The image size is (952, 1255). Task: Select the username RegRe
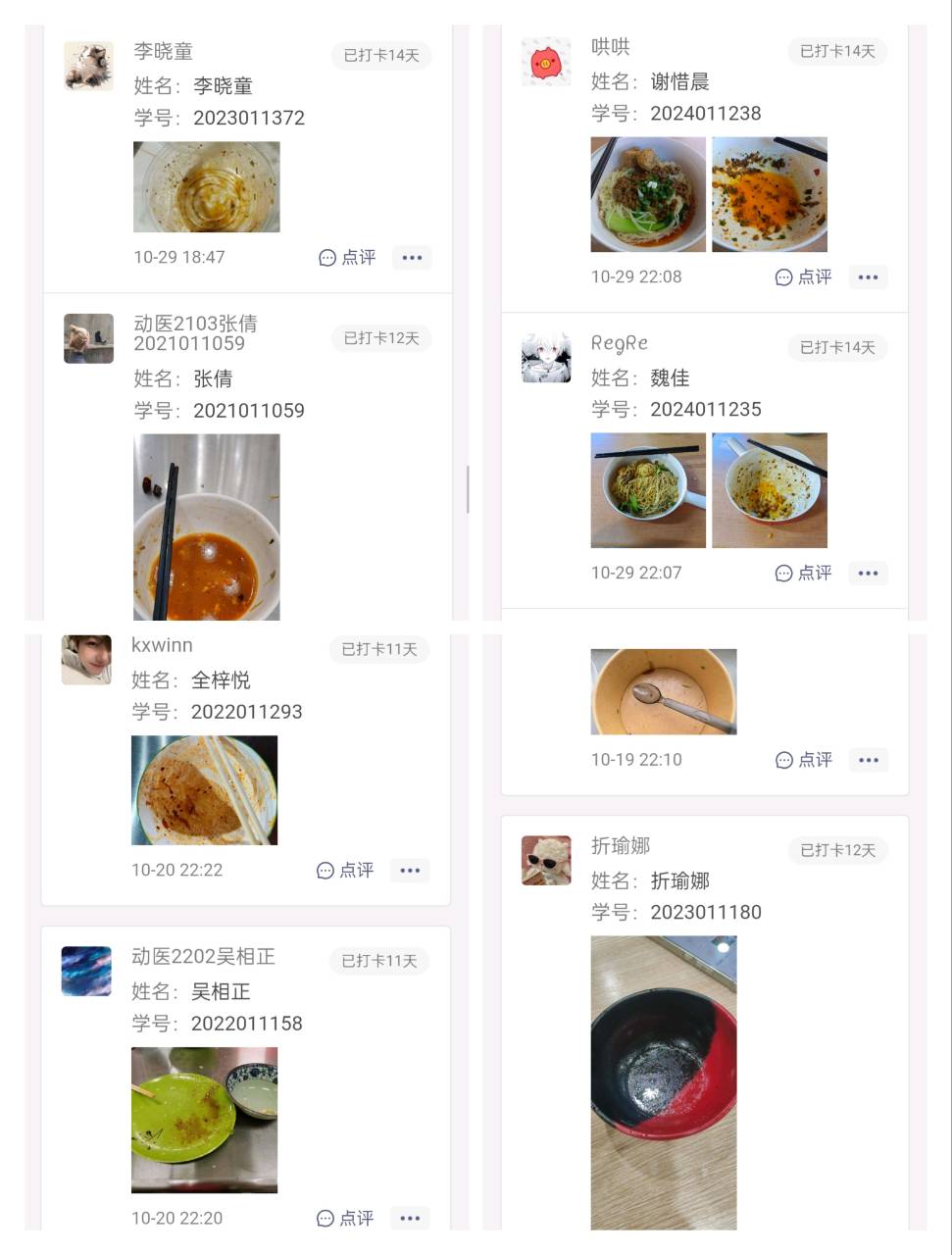click(620, 343)
